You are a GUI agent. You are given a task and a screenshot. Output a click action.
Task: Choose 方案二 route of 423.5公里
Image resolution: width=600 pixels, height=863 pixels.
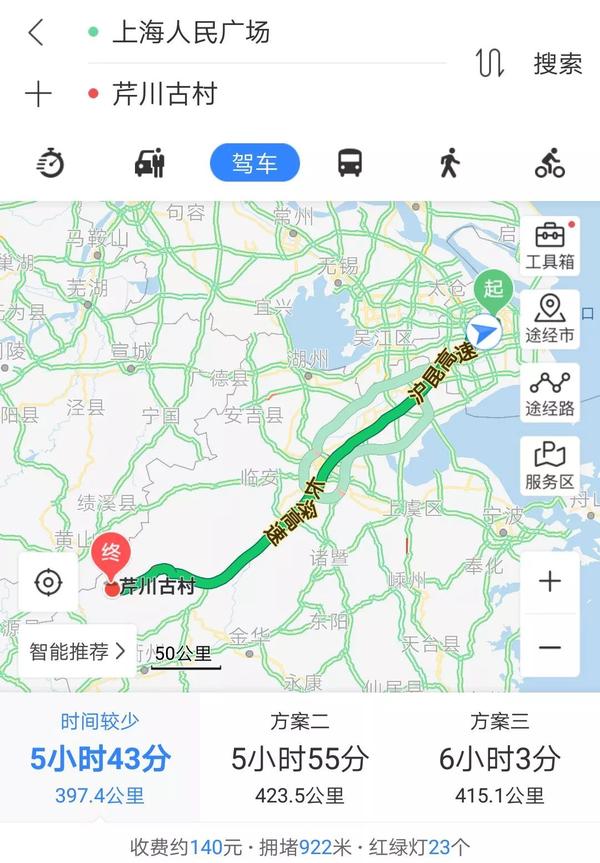(x=300, y=757)
